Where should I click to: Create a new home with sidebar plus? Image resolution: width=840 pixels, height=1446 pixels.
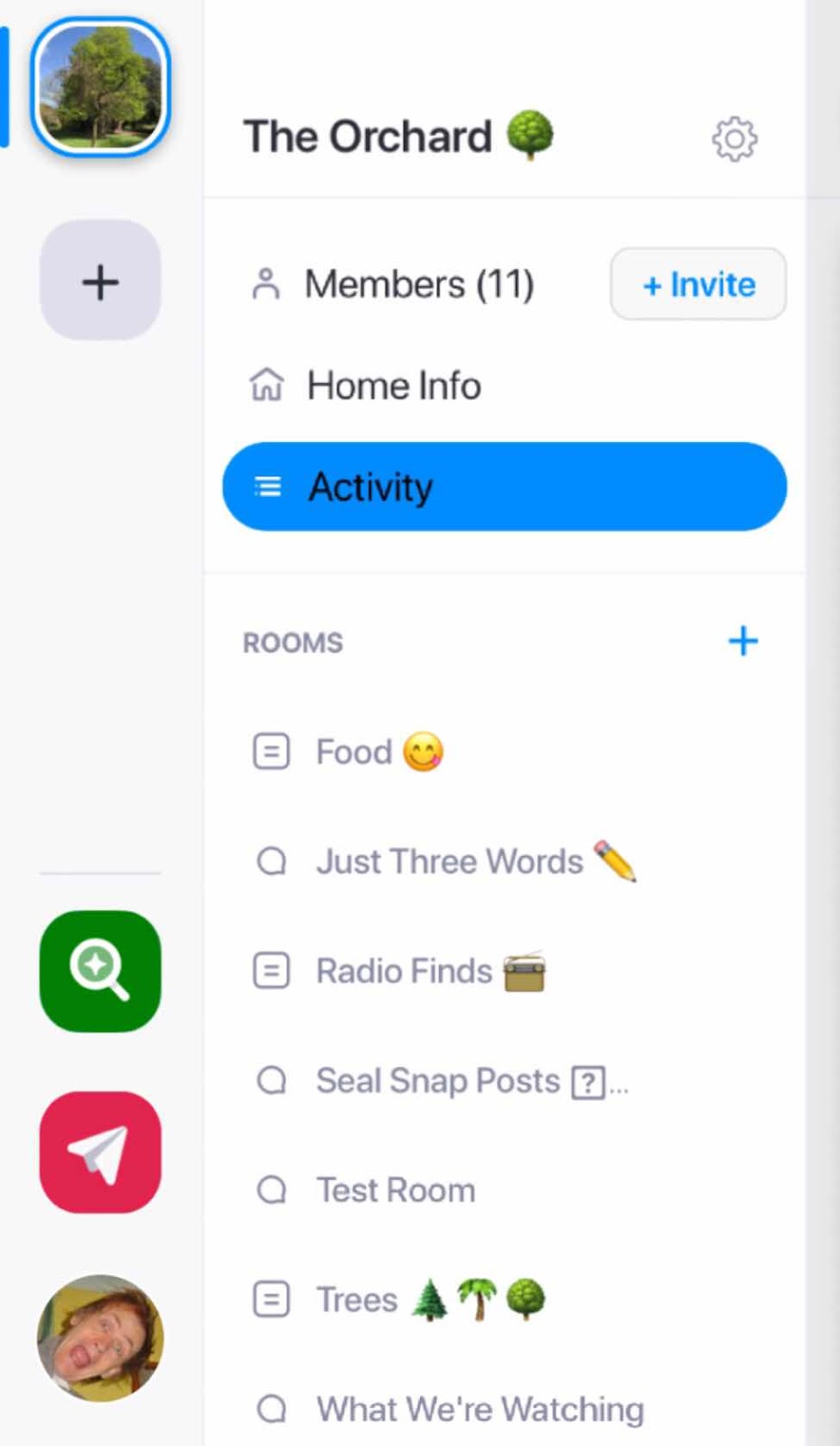click(100, 281)
